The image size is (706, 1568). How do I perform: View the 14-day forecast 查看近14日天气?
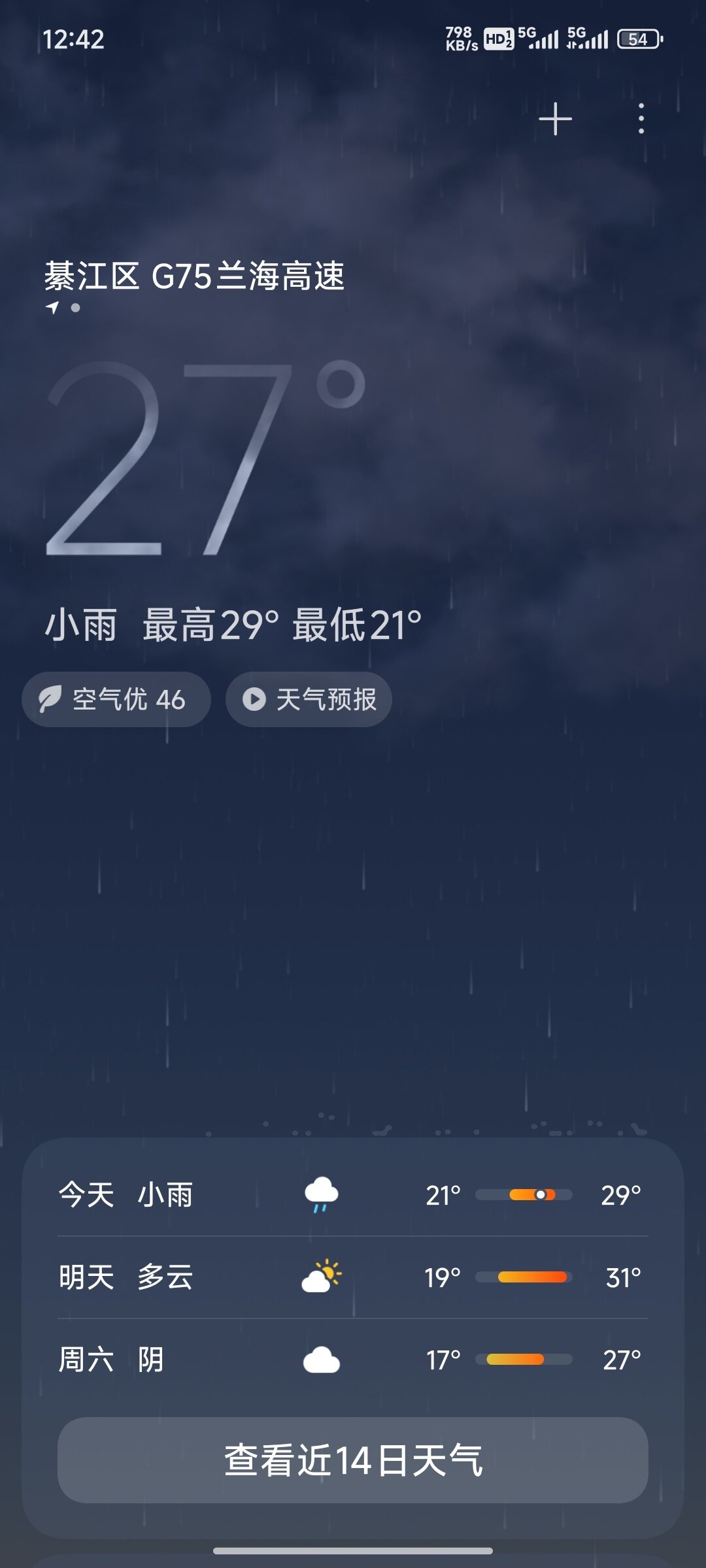[353, 1460]
